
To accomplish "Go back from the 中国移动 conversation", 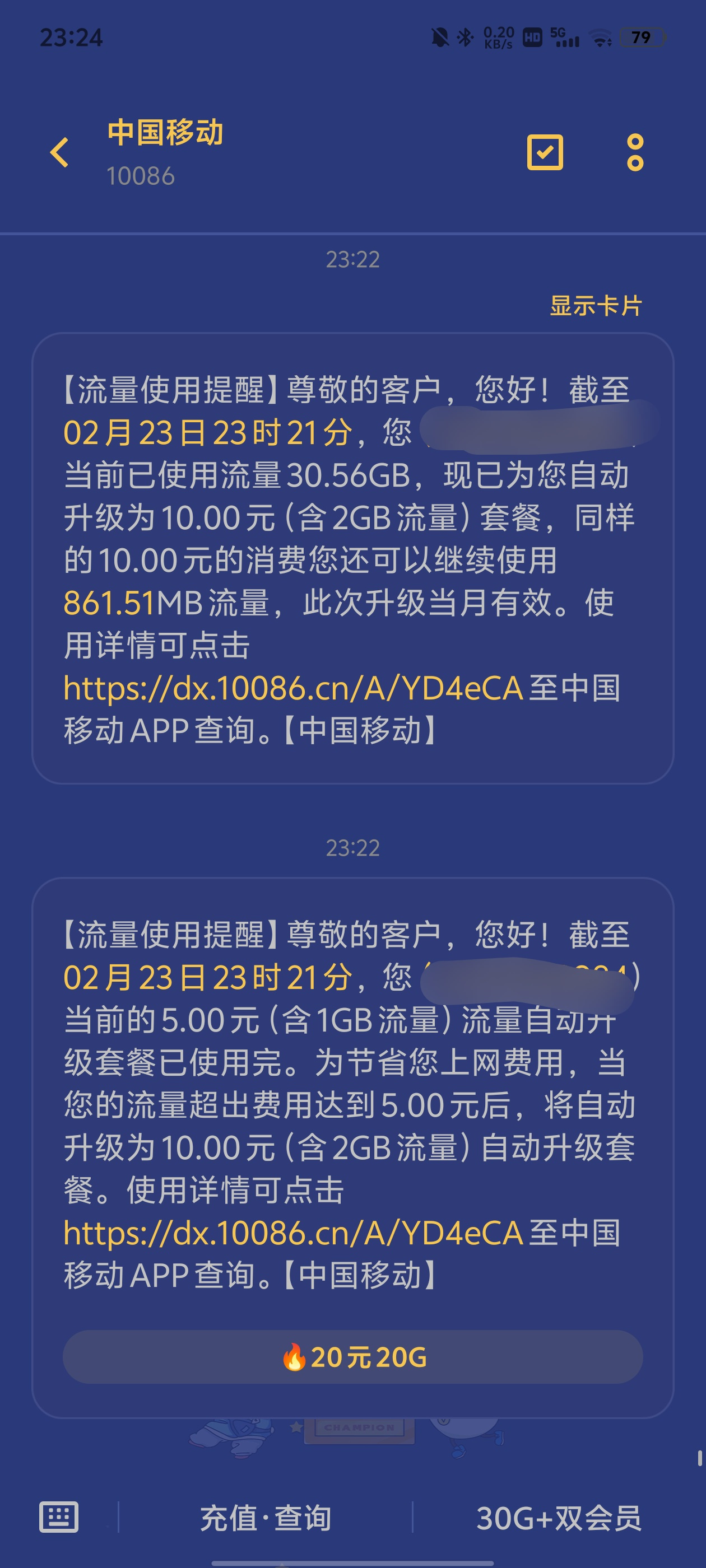I will pyautogui.click(x=59, y=152).
